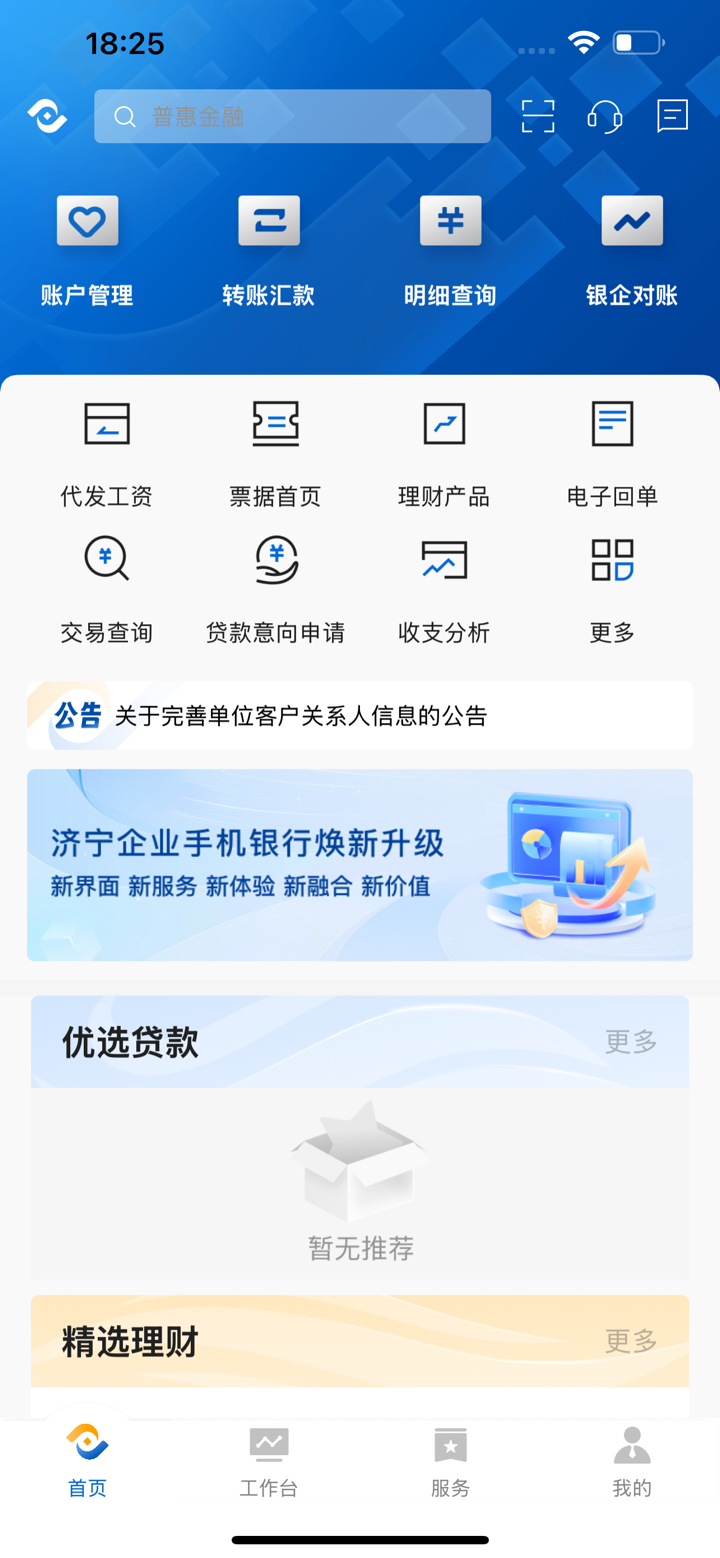Open 收支分析 income analysis
The image size is (720, 1558).
pyautogui.click(x=443, y=586)
